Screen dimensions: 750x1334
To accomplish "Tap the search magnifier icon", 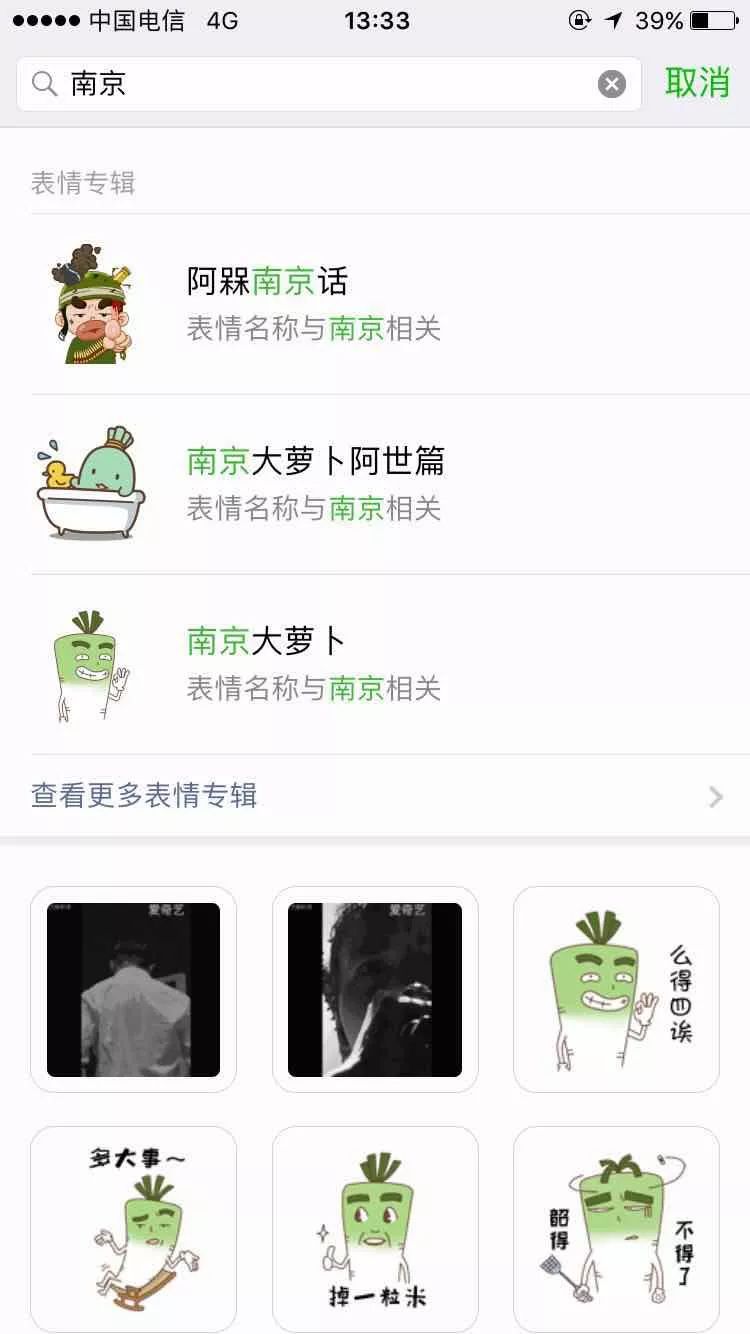I will coord(44,84).
